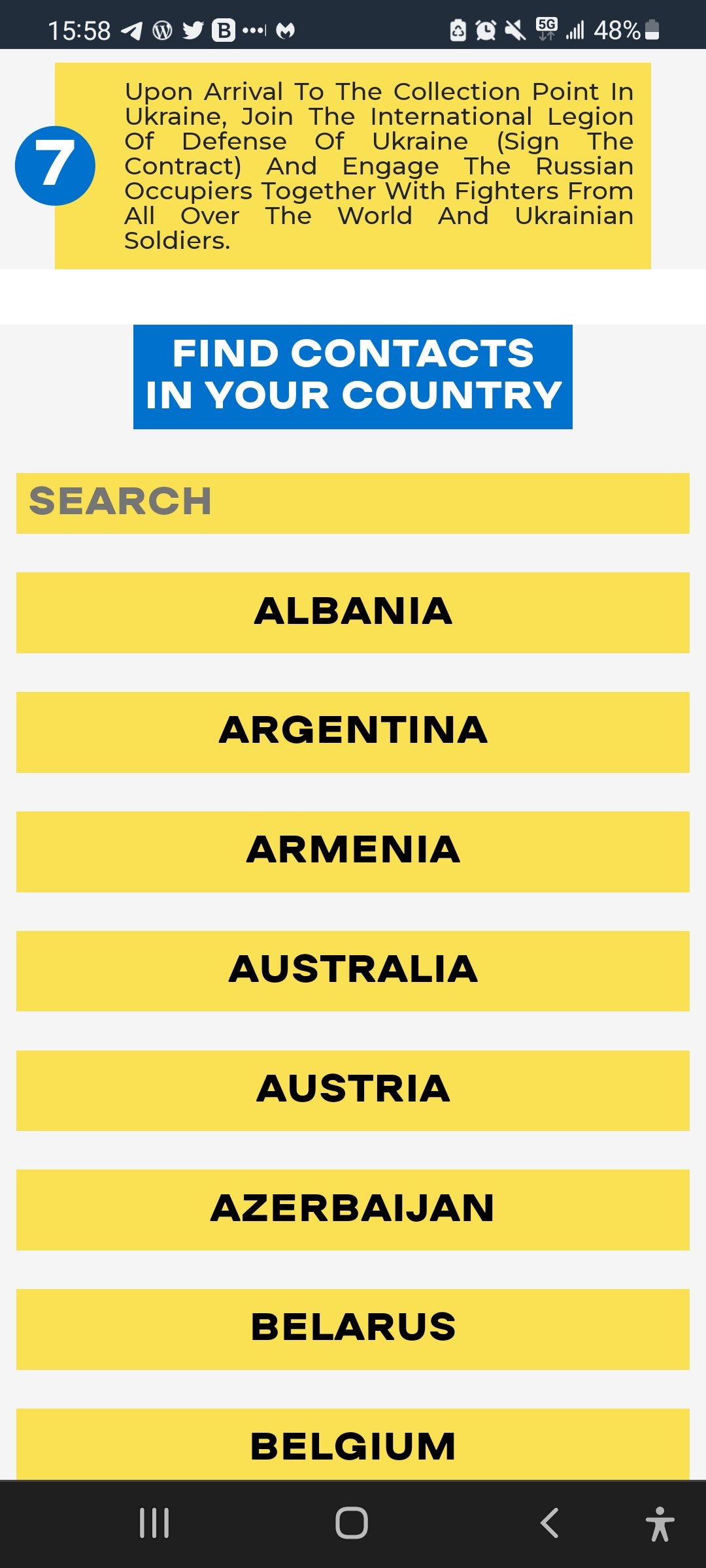Open the Armenia contacts
The width and height of the screenshot is (706, 1568).
pyautogui.click(x=353, y=851)
